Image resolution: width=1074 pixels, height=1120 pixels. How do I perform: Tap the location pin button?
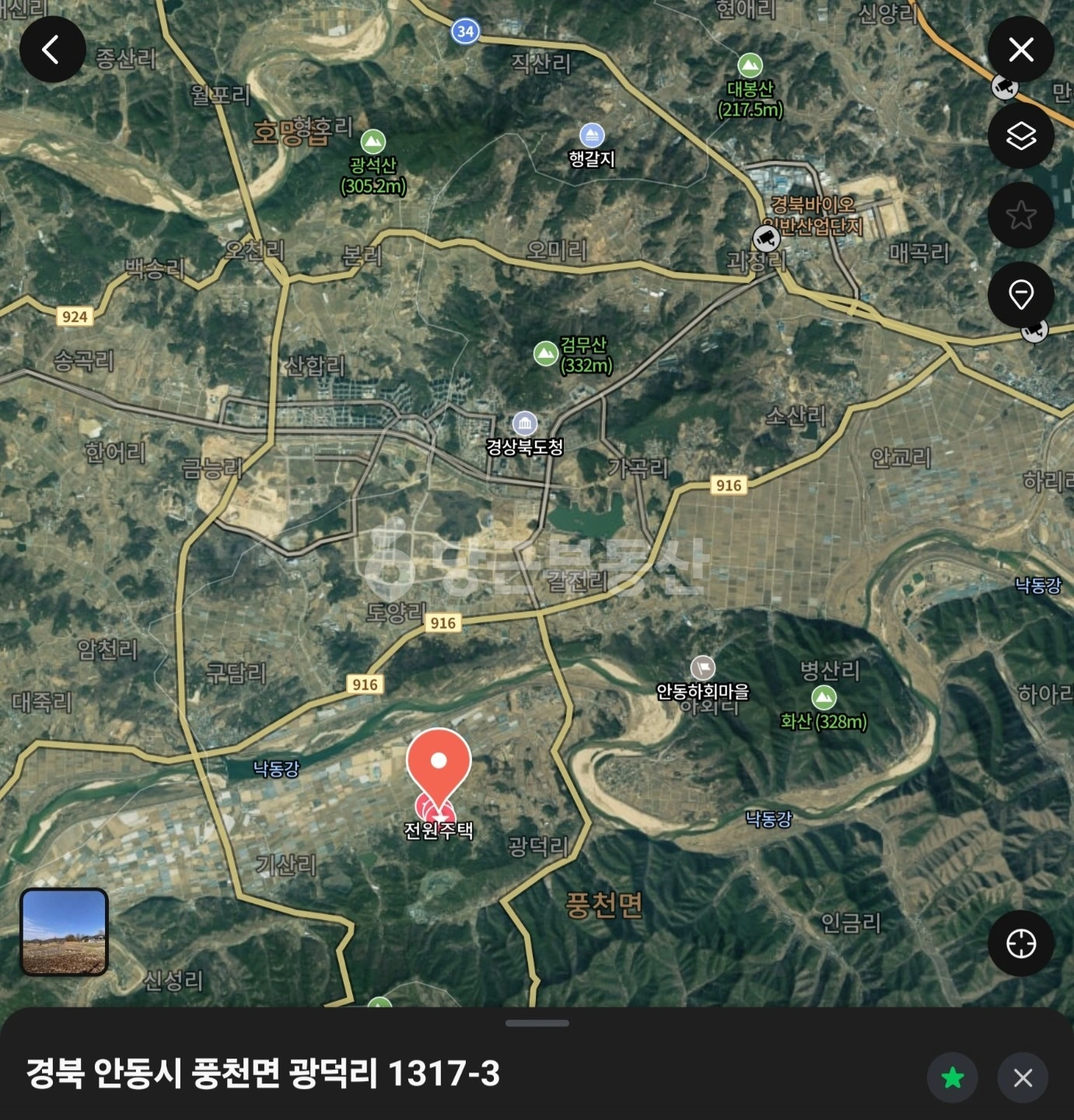pyautogui.click(x=1020, y=295)
